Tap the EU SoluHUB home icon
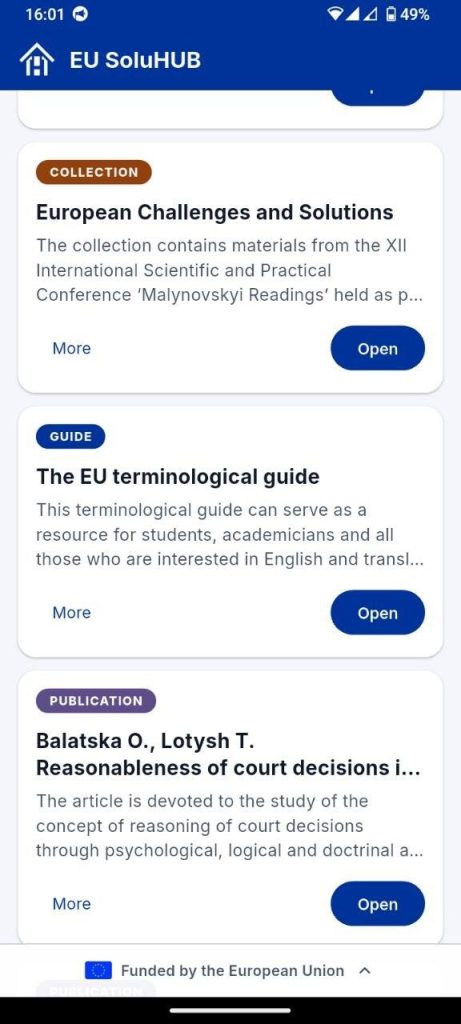 pos(37,60)
